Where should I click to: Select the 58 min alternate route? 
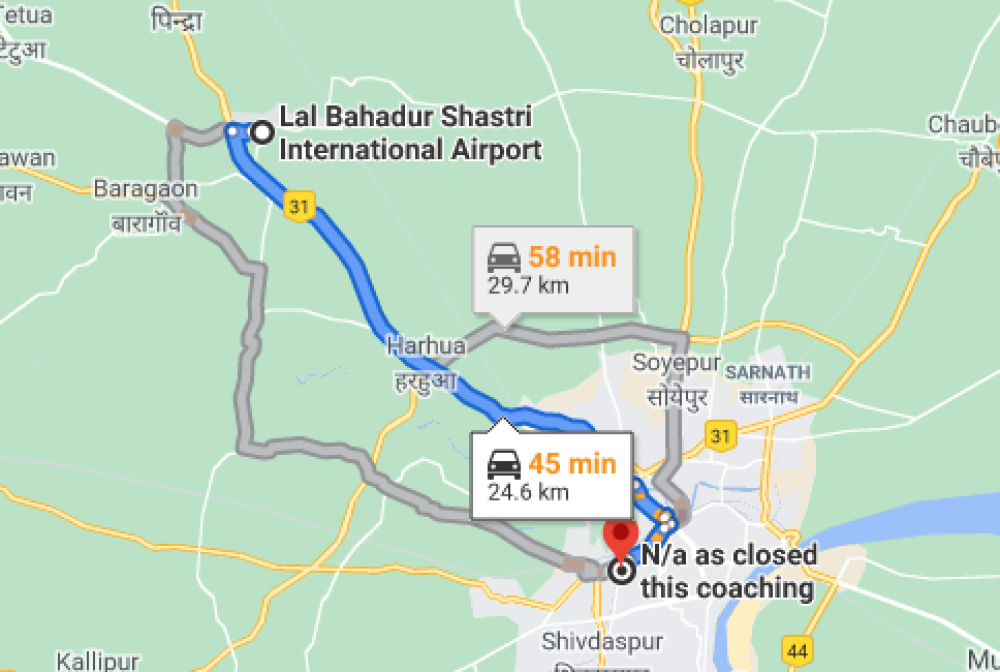click(x=553, y=270)
